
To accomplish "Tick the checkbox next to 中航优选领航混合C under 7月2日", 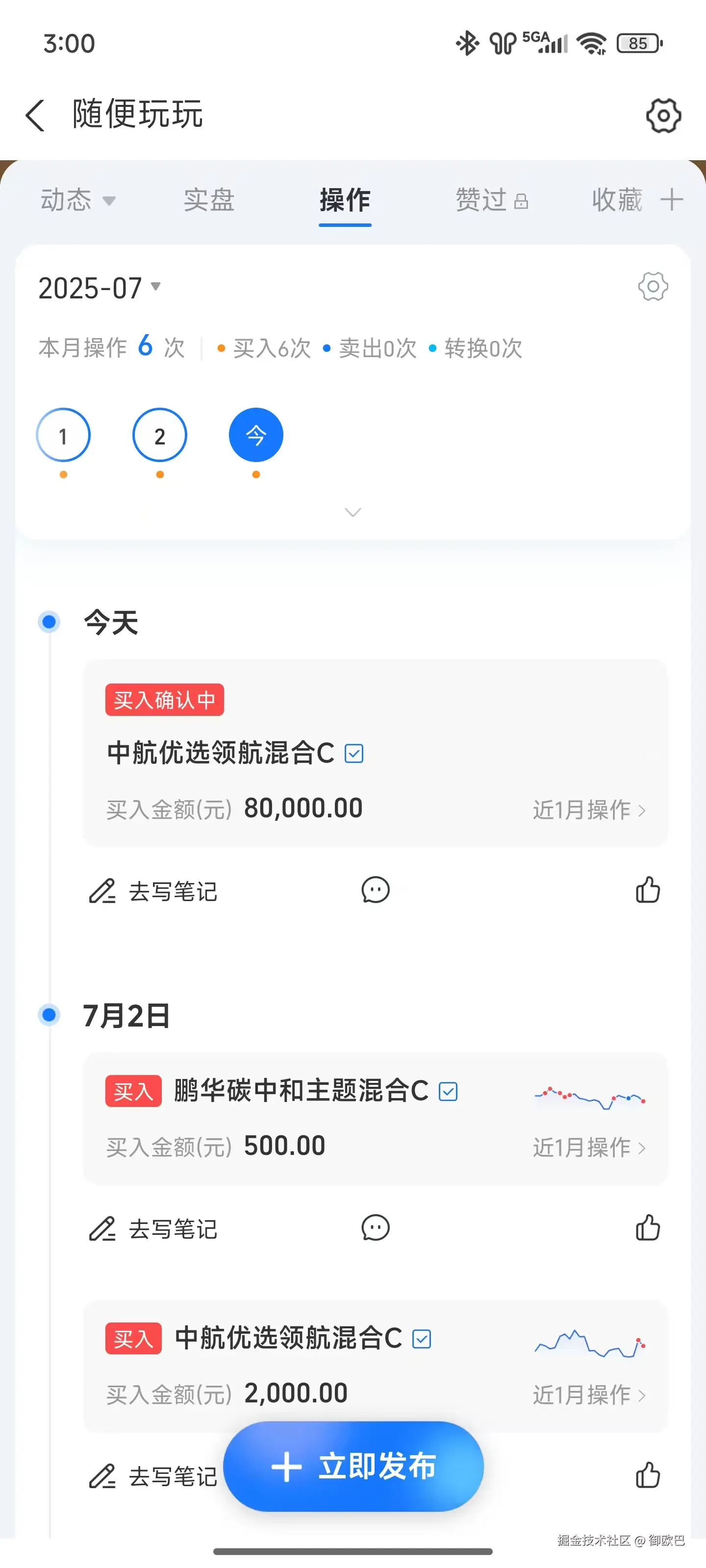I will [421, 1339].
